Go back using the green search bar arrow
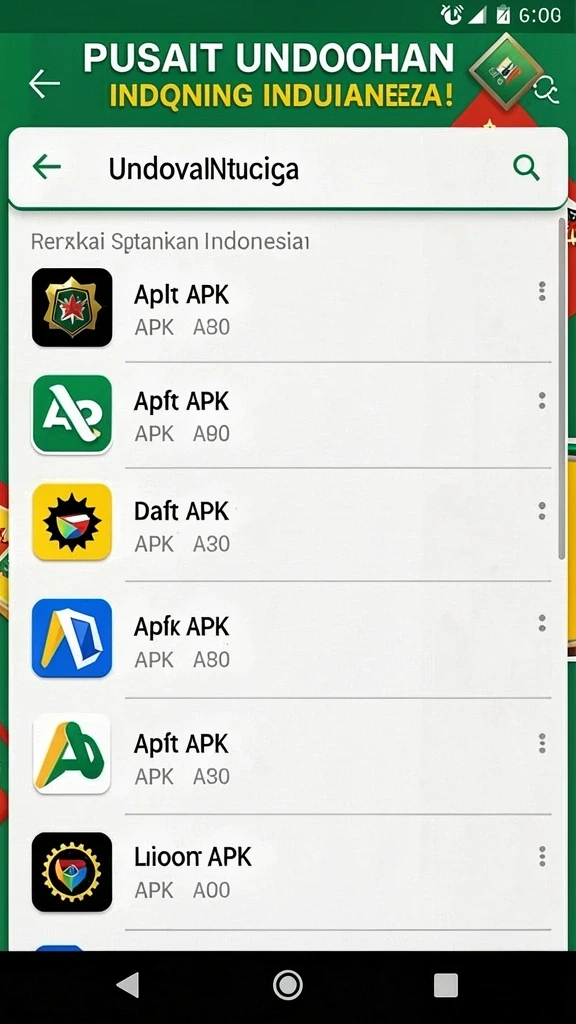The width and height of the screenshot is (576, 1024). coord(46,167)
